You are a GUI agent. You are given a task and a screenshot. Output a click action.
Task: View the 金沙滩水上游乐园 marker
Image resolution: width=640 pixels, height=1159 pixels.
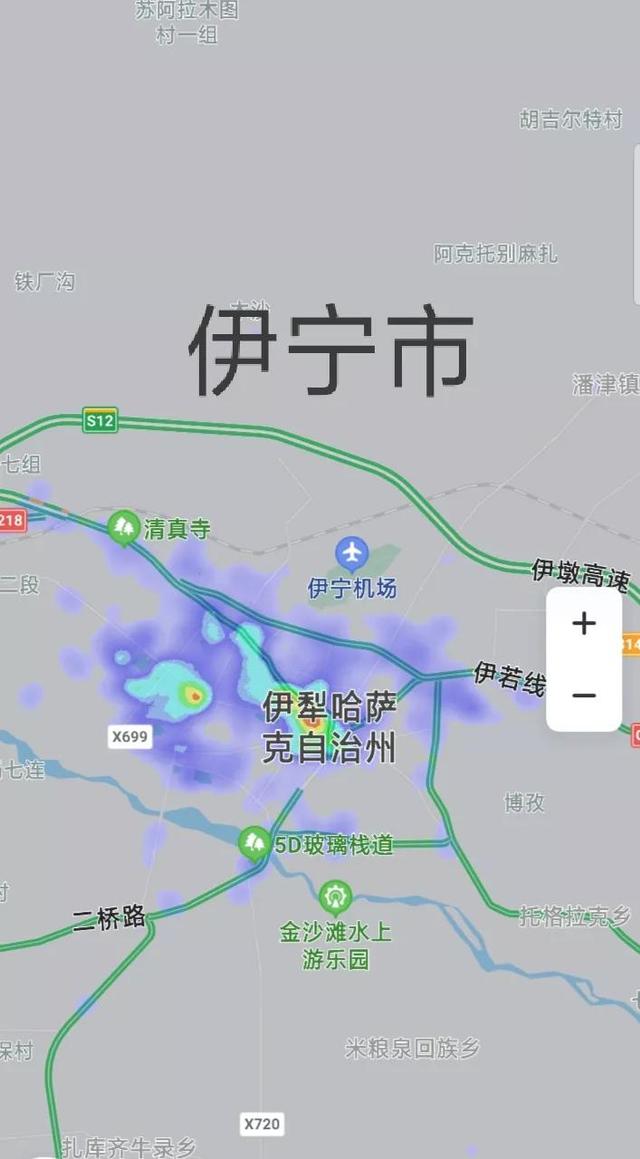tap(335, 896)
